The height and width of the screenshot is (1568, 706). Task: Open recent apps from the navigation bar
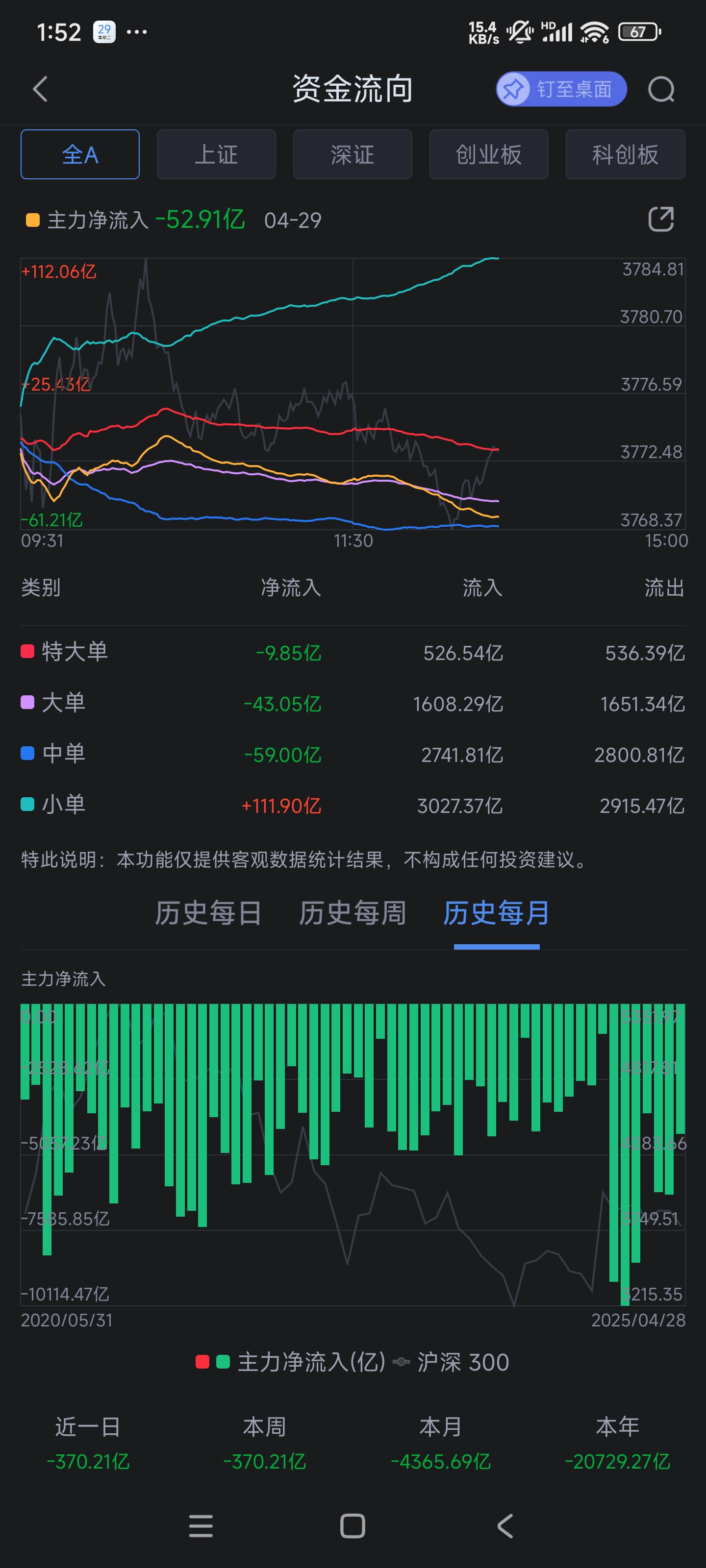[201, 1526]
